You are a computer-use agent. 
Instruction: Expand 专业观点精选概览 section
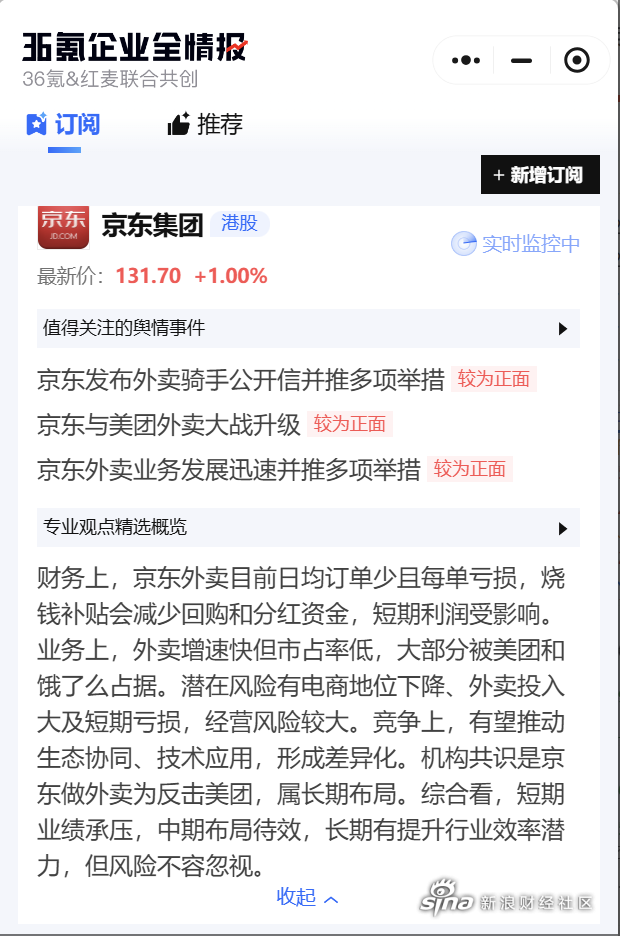pyautogui.click(x=562, y=528)
